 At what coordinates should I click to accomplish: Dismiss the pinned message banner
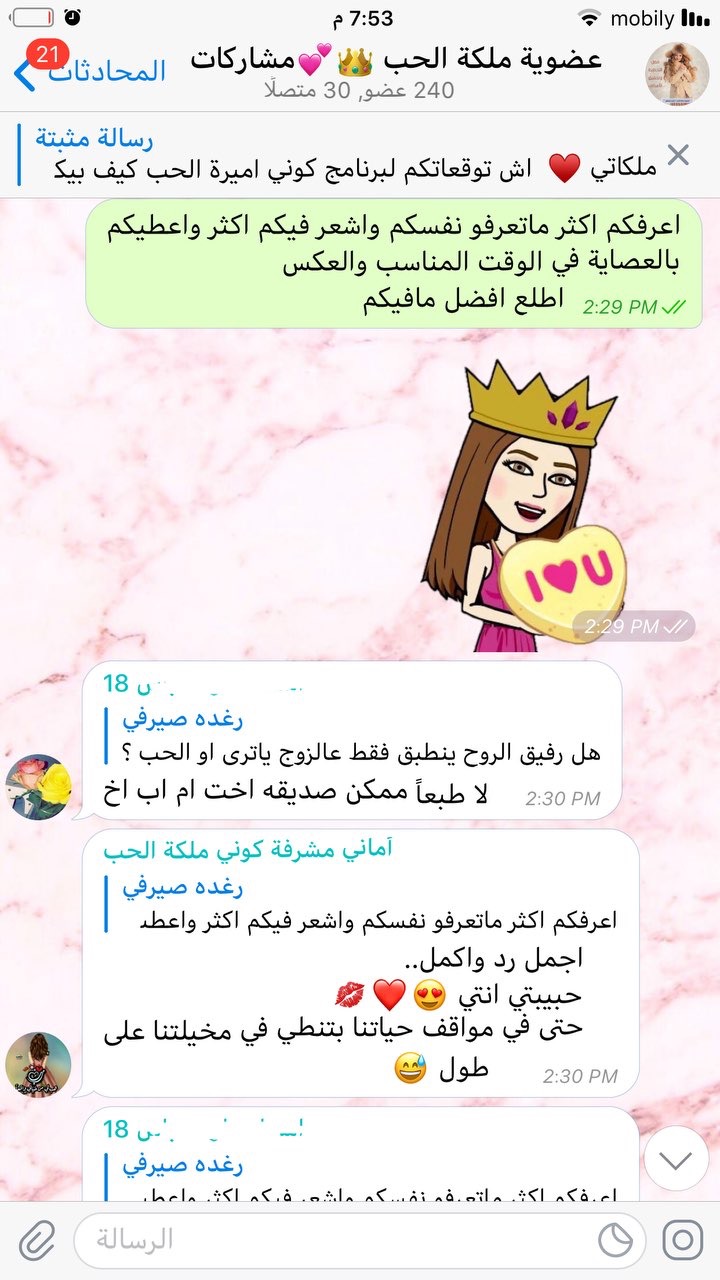(x=678, y=155)
